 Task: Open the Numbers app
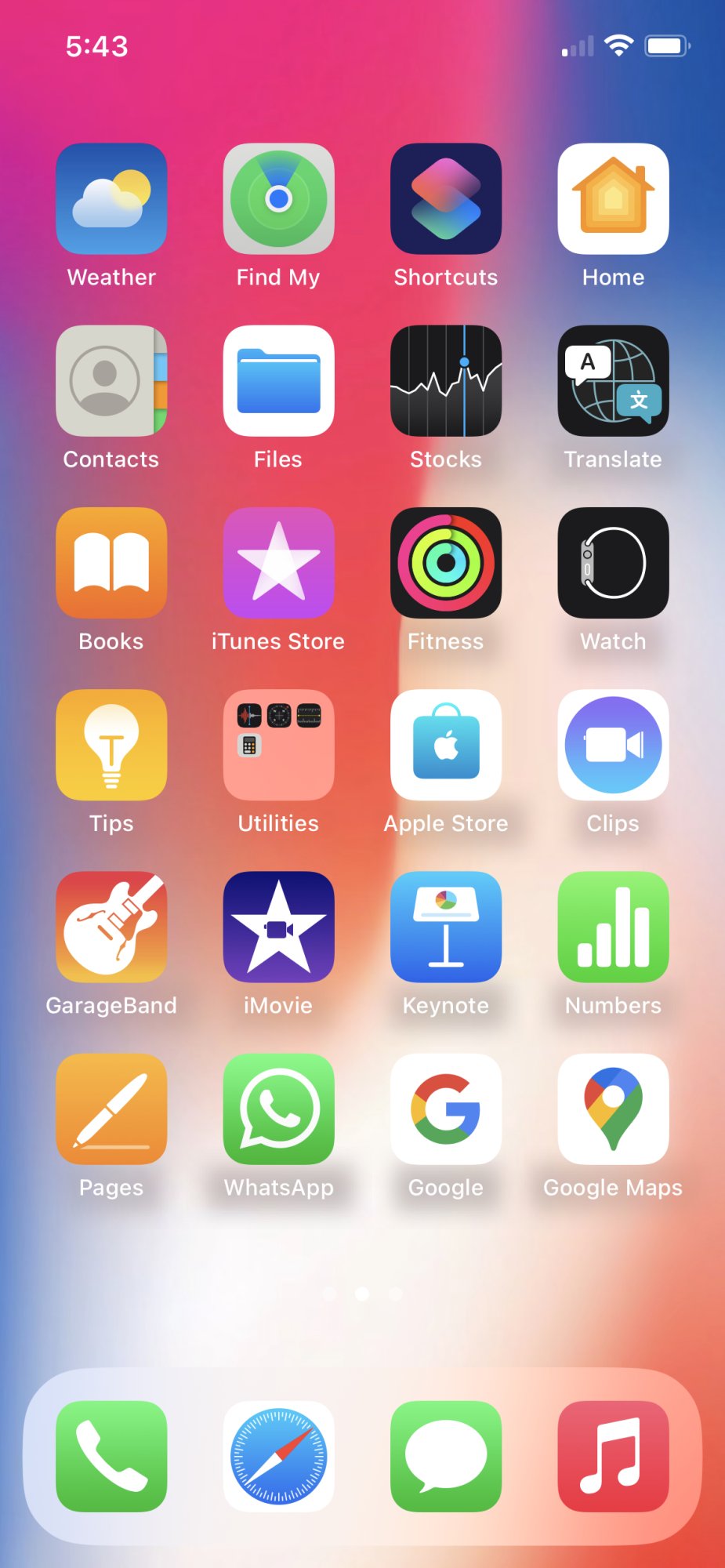click(613, 927)
